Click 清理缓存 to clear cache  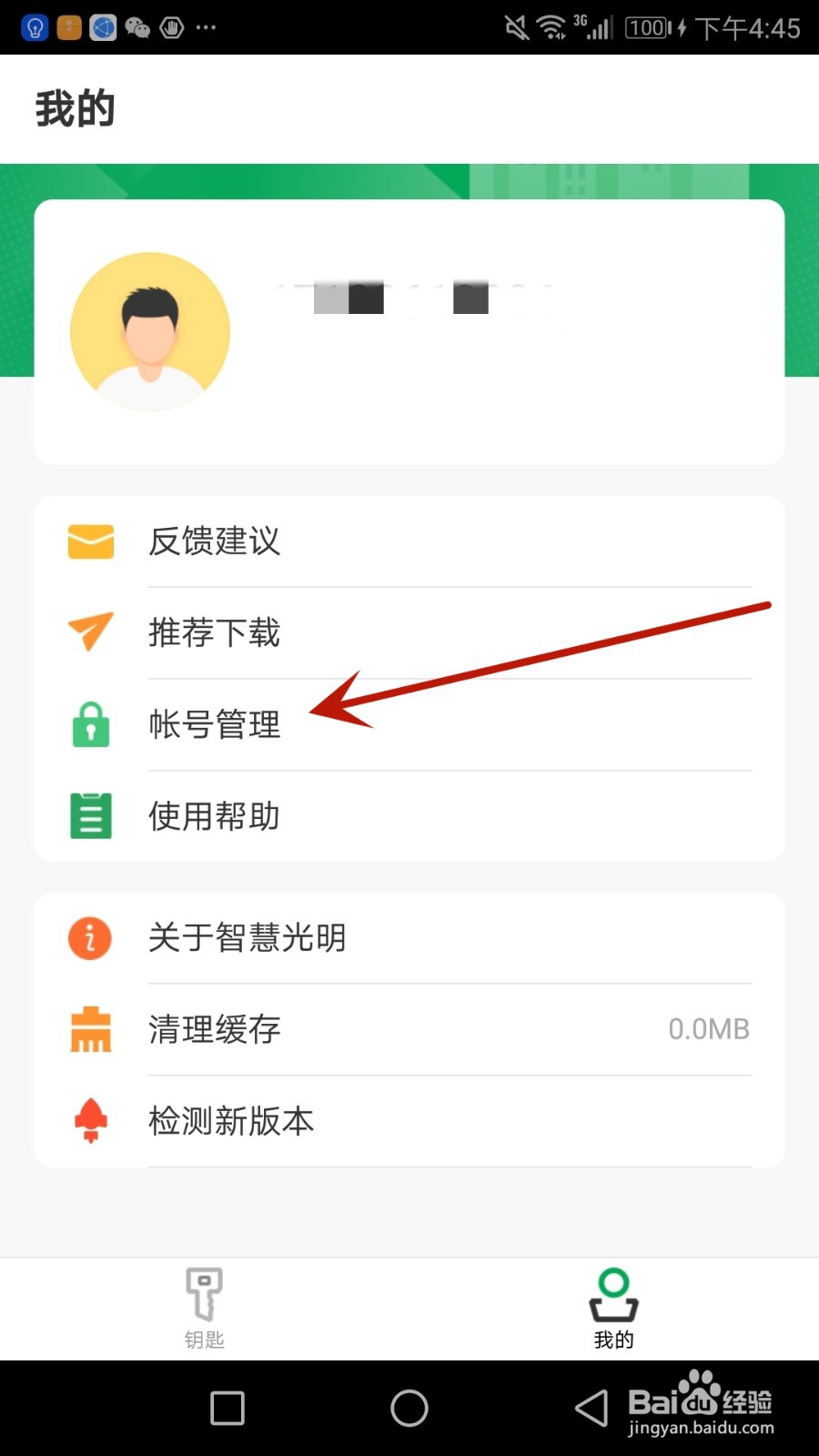[x=214, y=1029]
